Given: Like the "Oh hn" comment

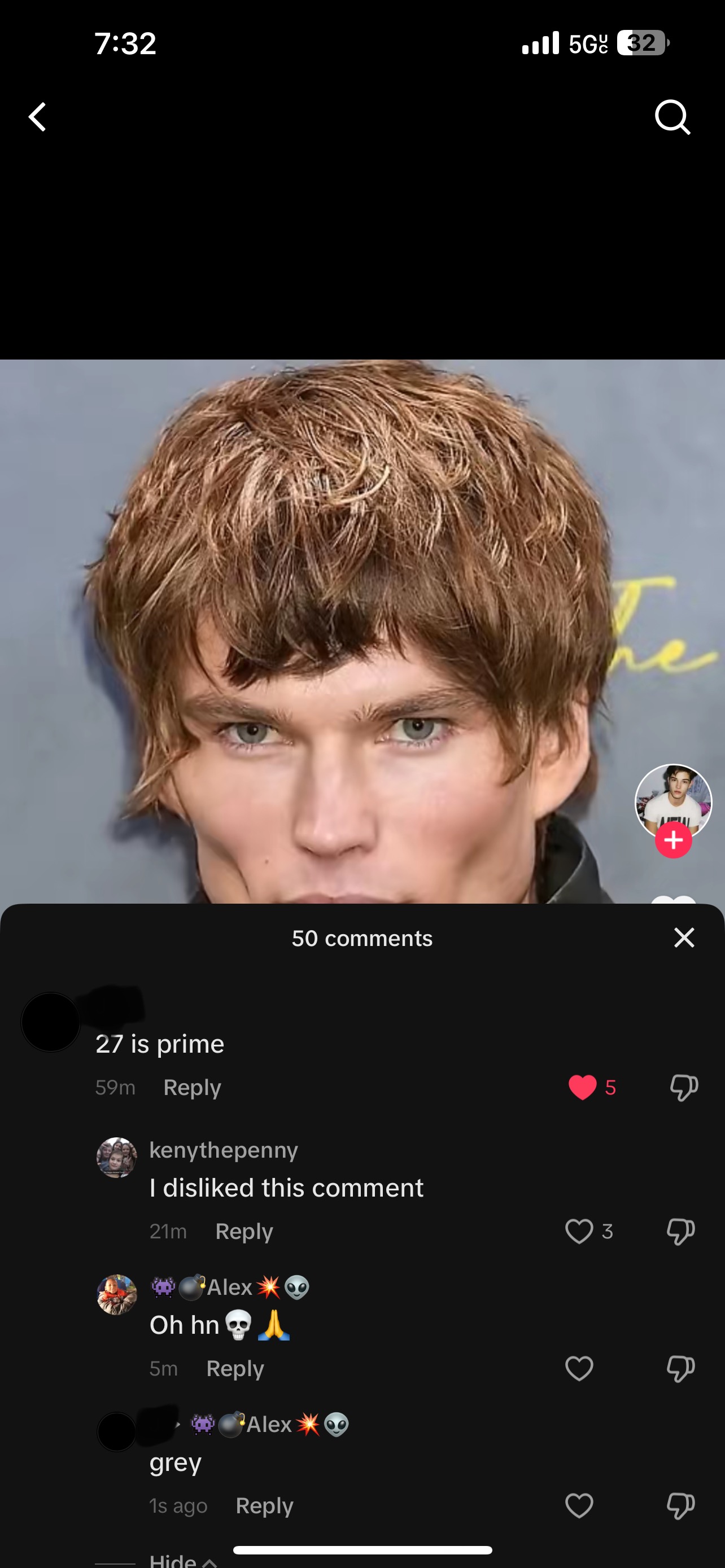Looking at the screenshot, I should coord(579,1368).
